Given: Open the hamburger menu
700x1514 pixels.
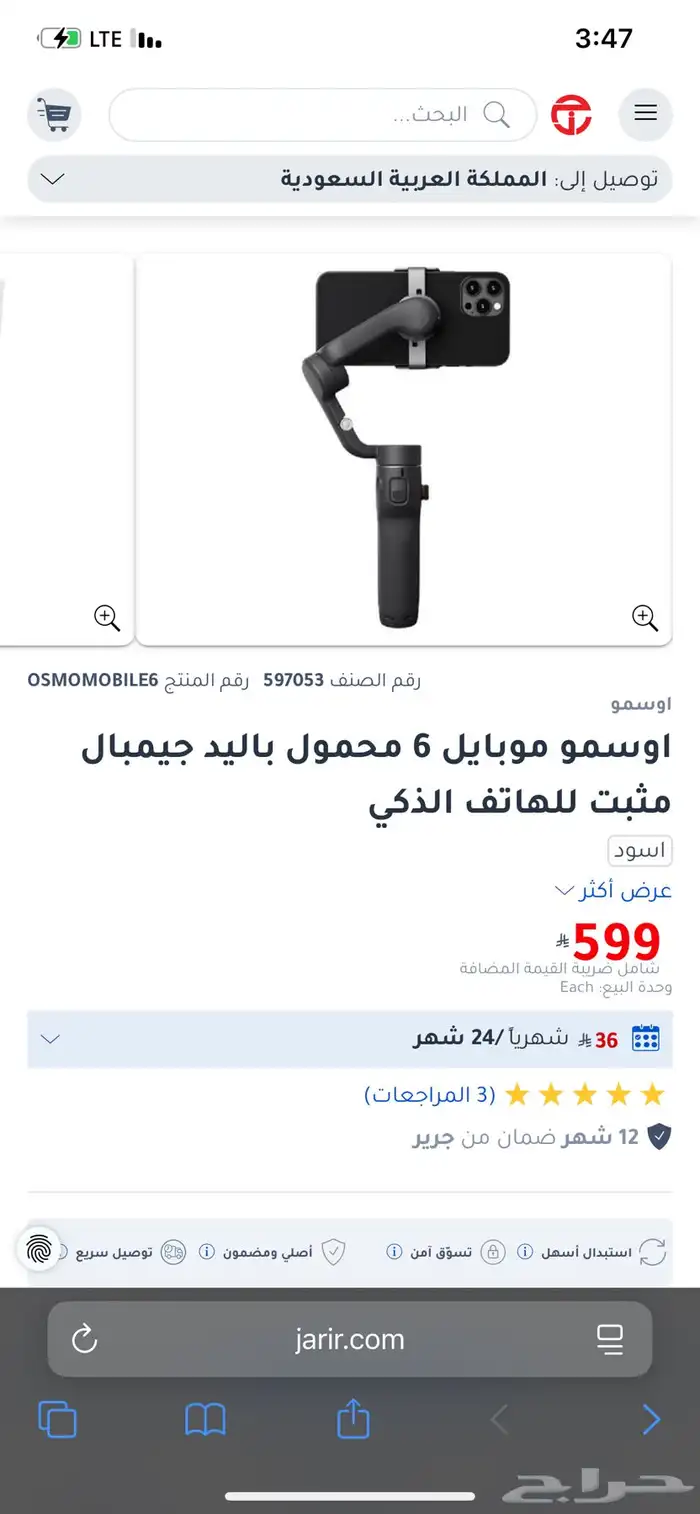Looking at the screenshot, I should (x=645, y=114).
